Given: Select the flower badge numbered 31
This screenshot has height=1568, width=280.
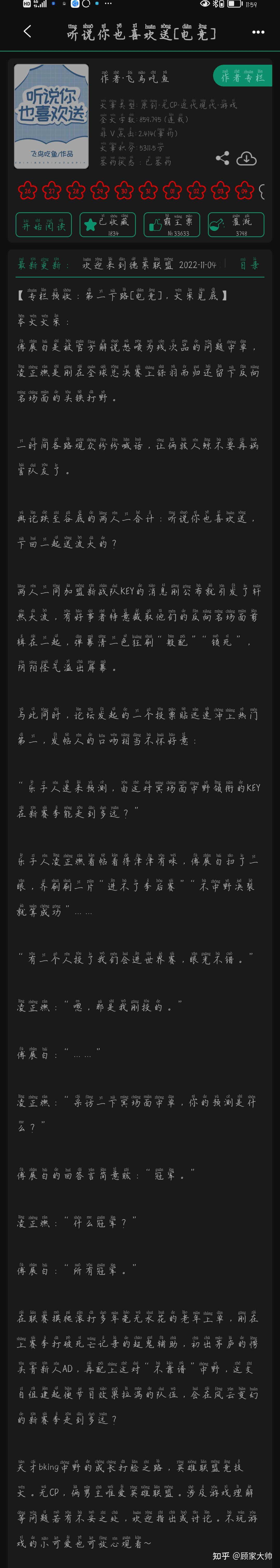Looking at the screenshot, I should point(148,191).
